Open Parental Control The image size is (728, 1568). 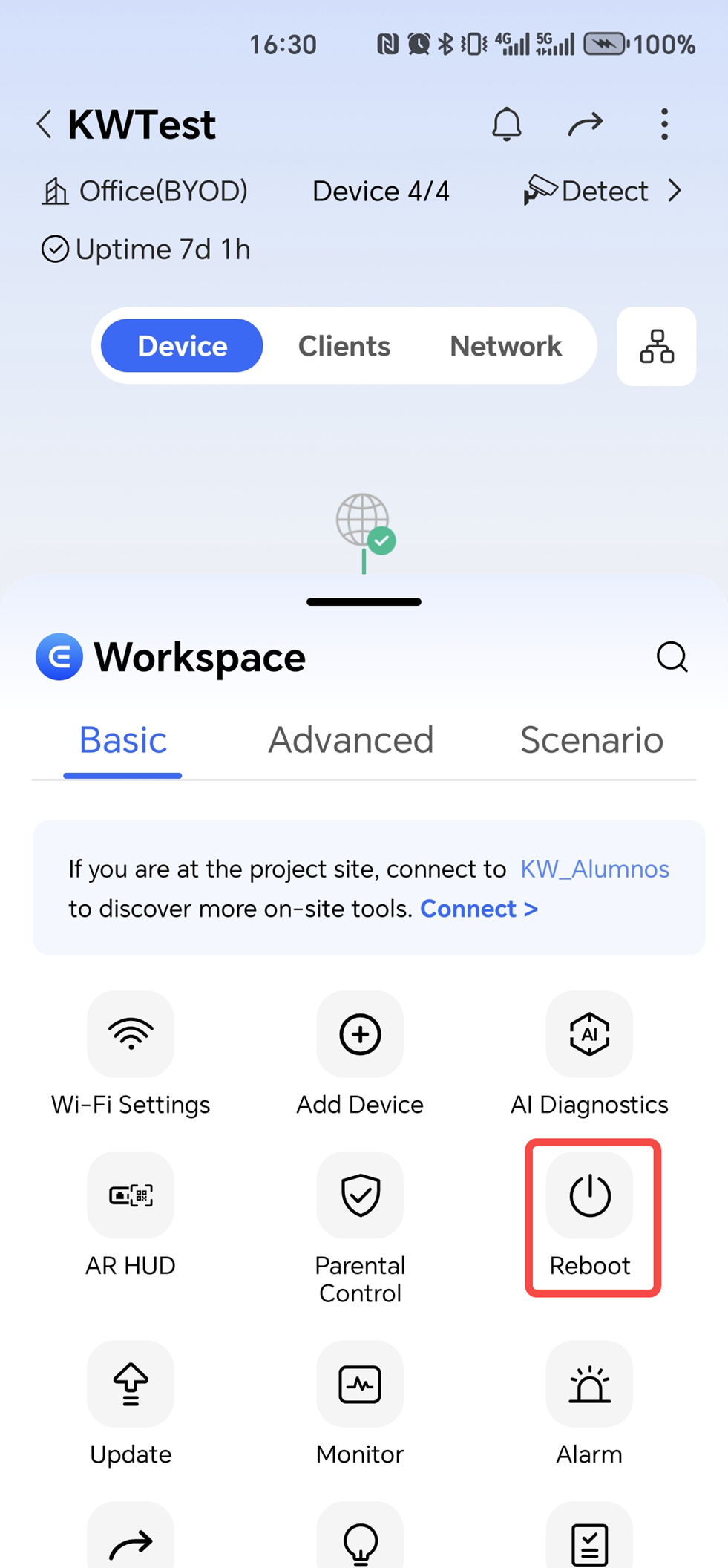pyautogui.click(x=360, y=1195)
